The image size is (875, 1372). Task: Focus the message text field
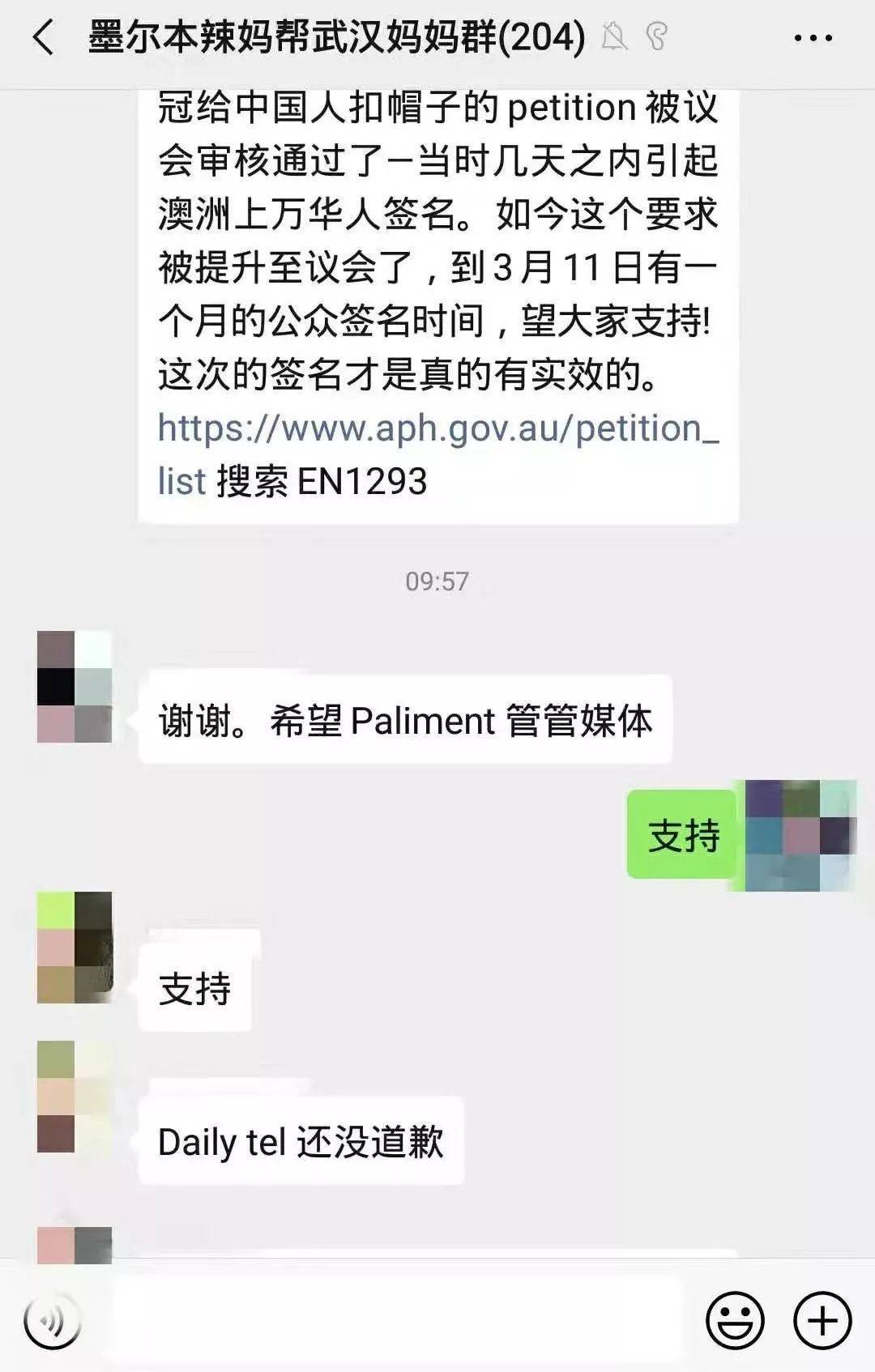[x=397, y=1320]
